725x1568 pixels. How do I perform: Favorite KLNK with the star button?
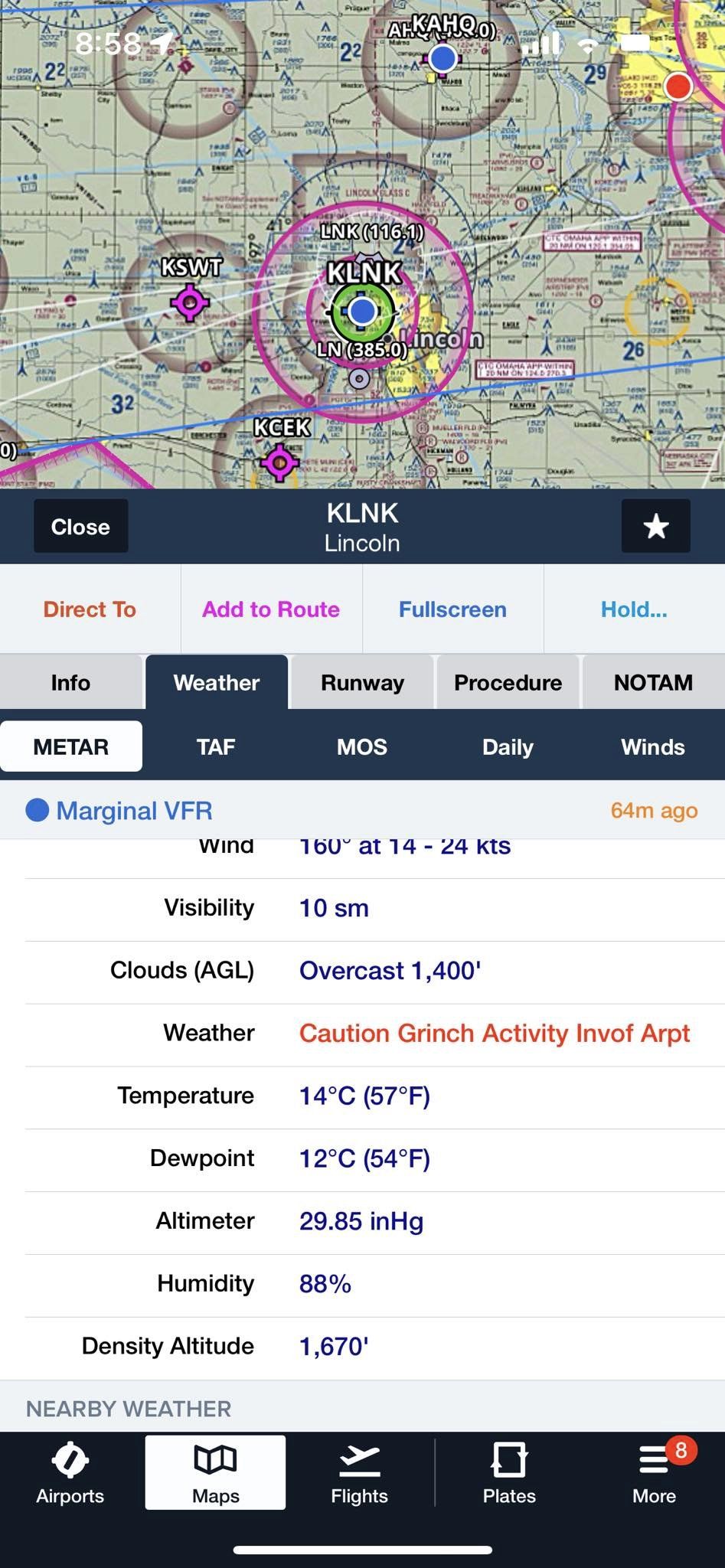[655, 527]
